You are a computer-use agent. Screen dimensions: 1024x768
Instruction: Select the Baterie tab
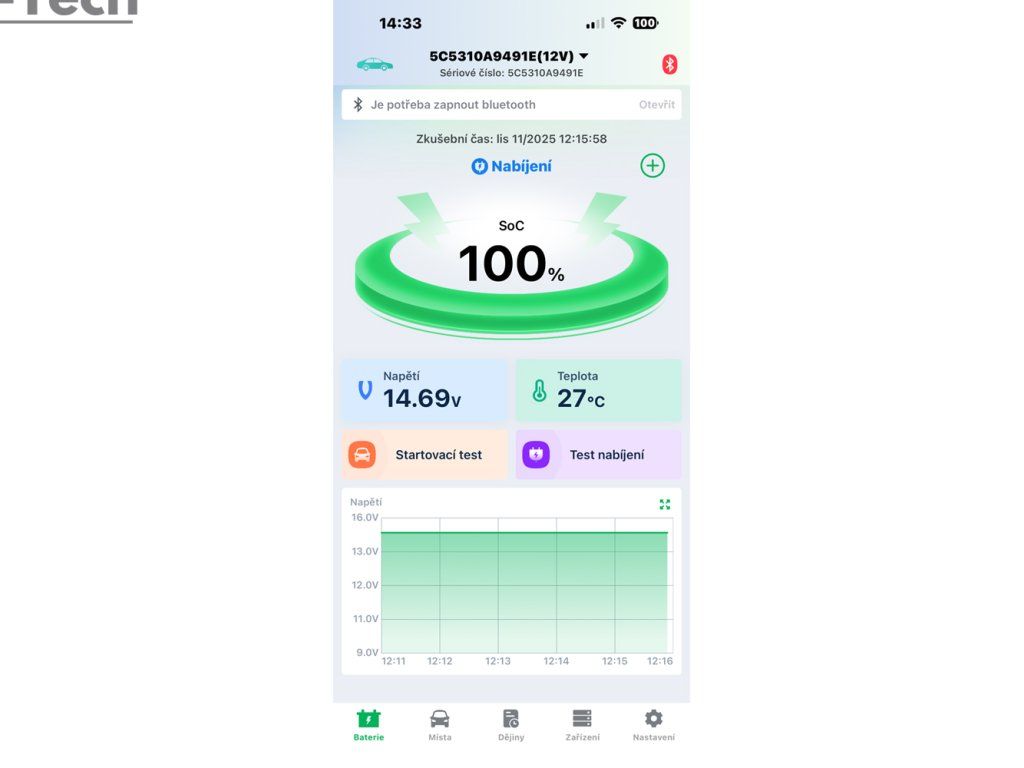click(368, 725)
